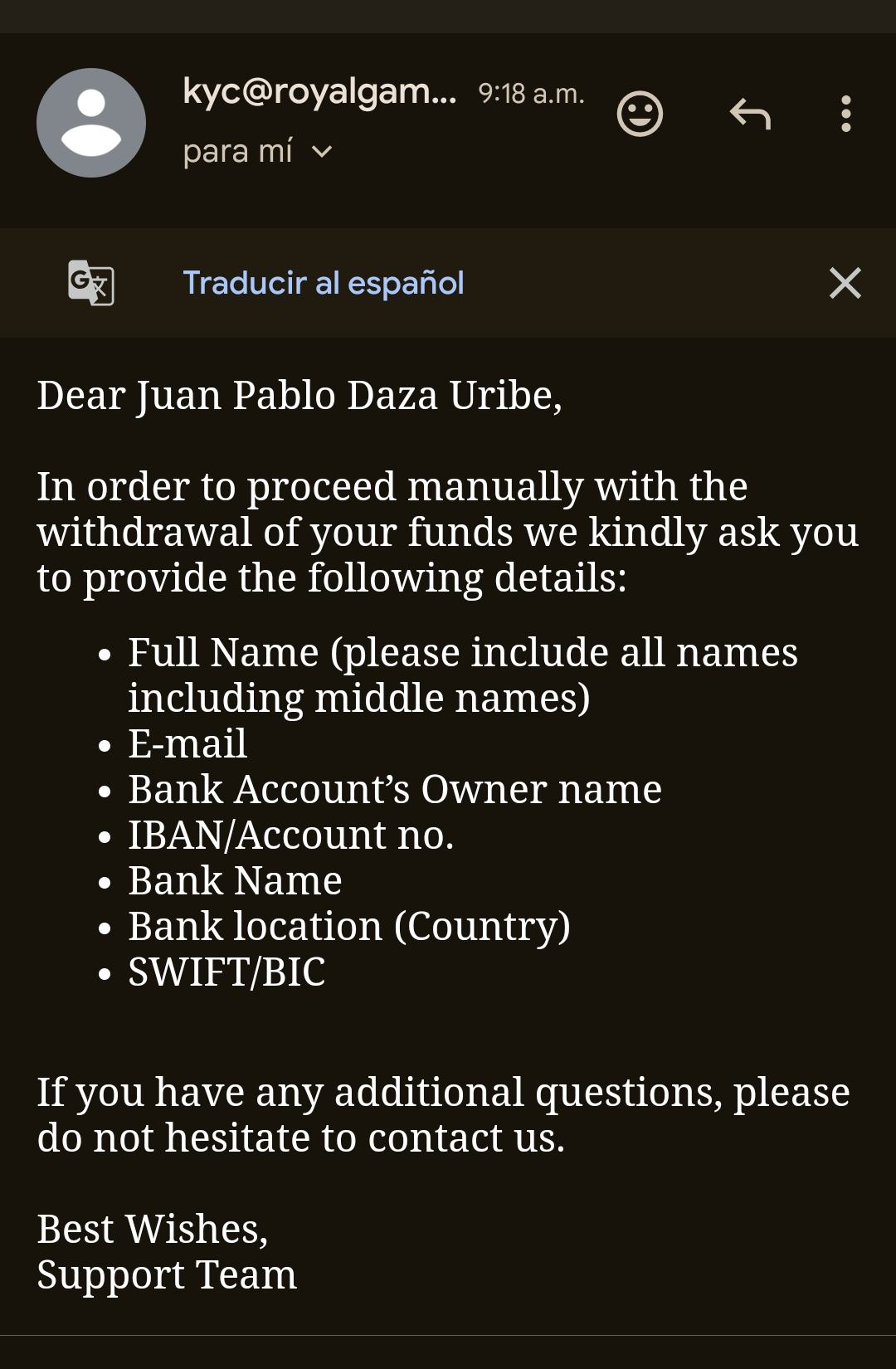The image size is (896, 1369).
Task: Select Traducir al español
Action: click(x=323, y=283)
